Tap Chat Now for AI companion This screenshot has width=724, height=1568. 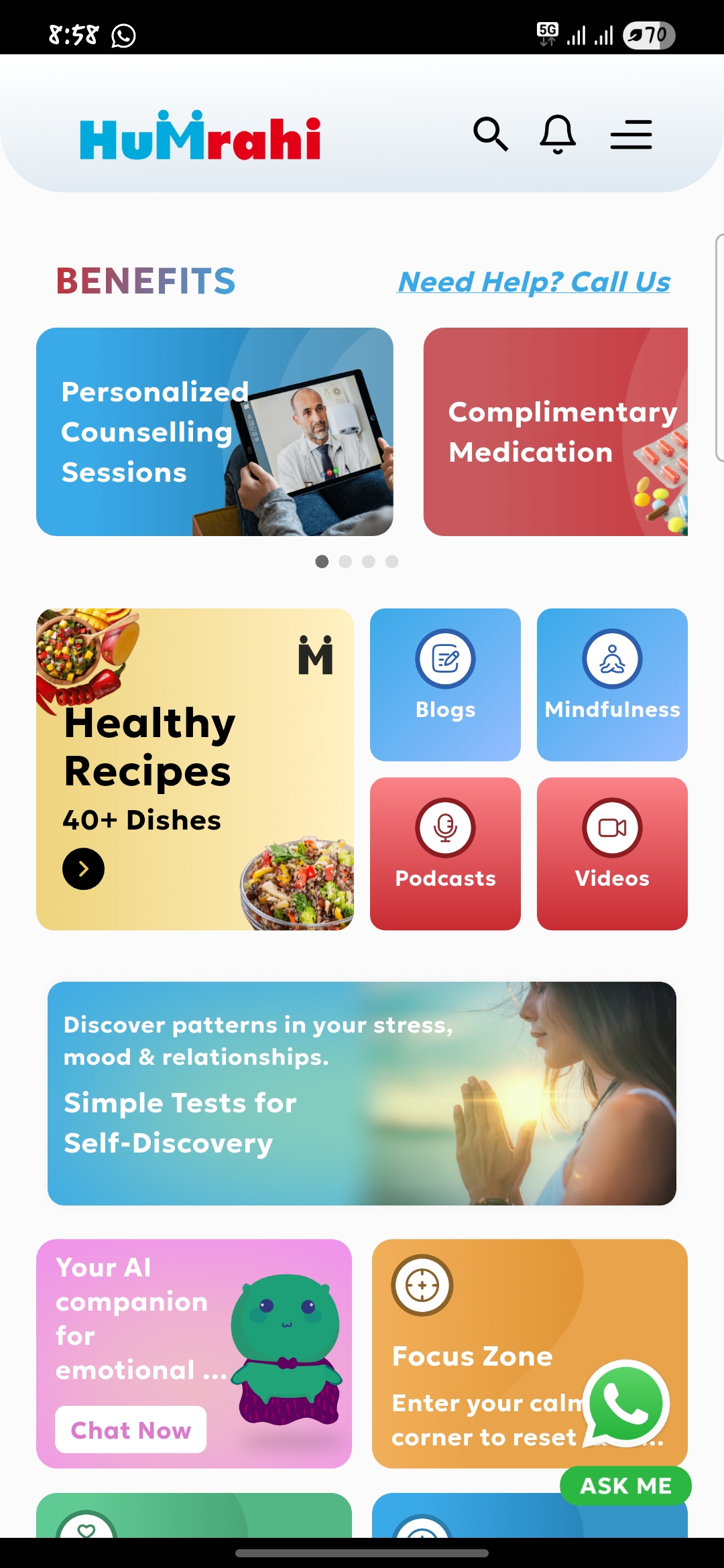point(131,1429)
